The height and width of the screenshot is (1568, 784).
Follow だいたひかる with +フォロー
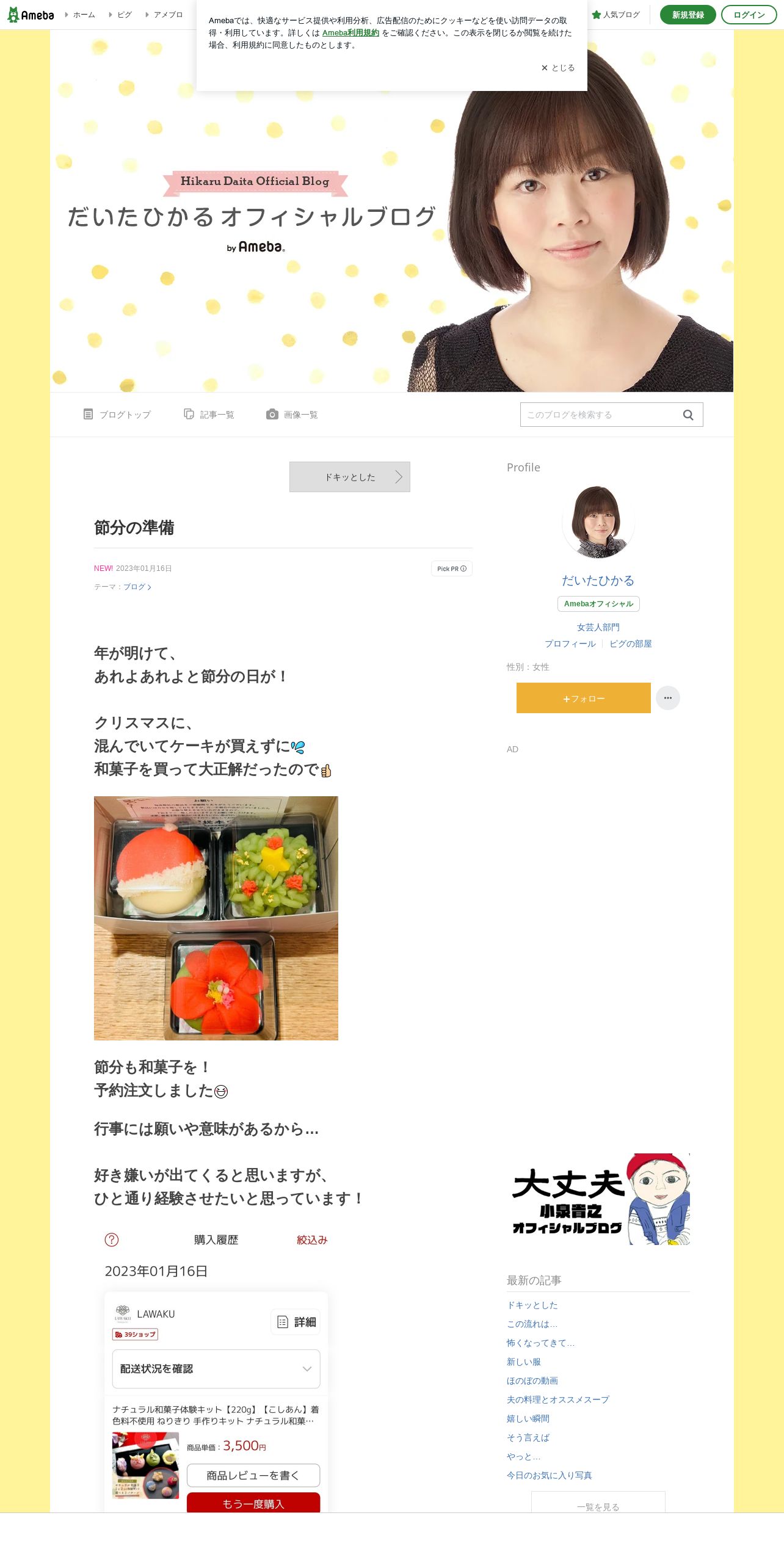pyautogui.click(x=584, y=698)
